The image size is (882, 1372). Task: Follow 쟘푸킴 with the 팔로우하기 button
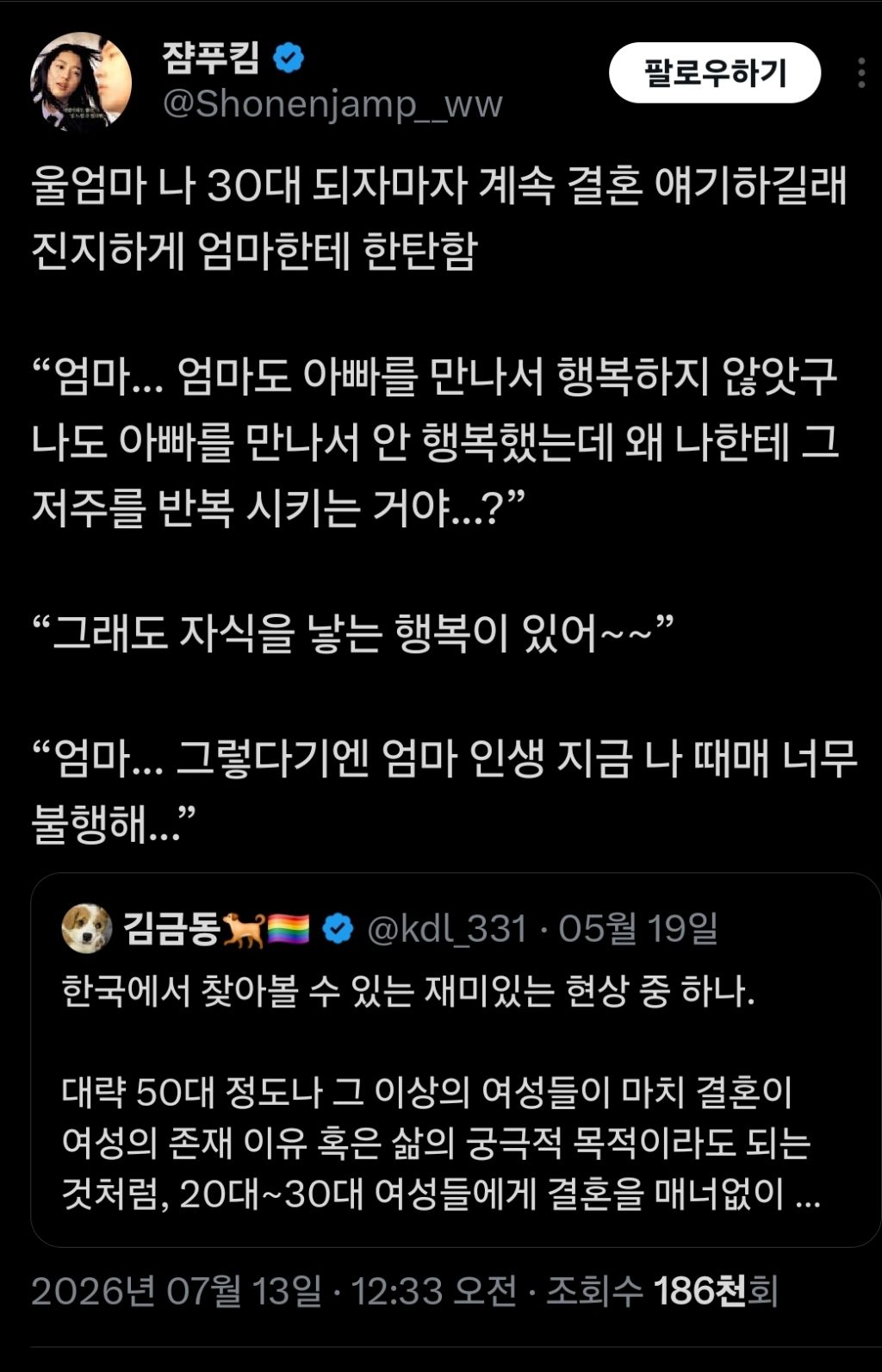[715, 73]
